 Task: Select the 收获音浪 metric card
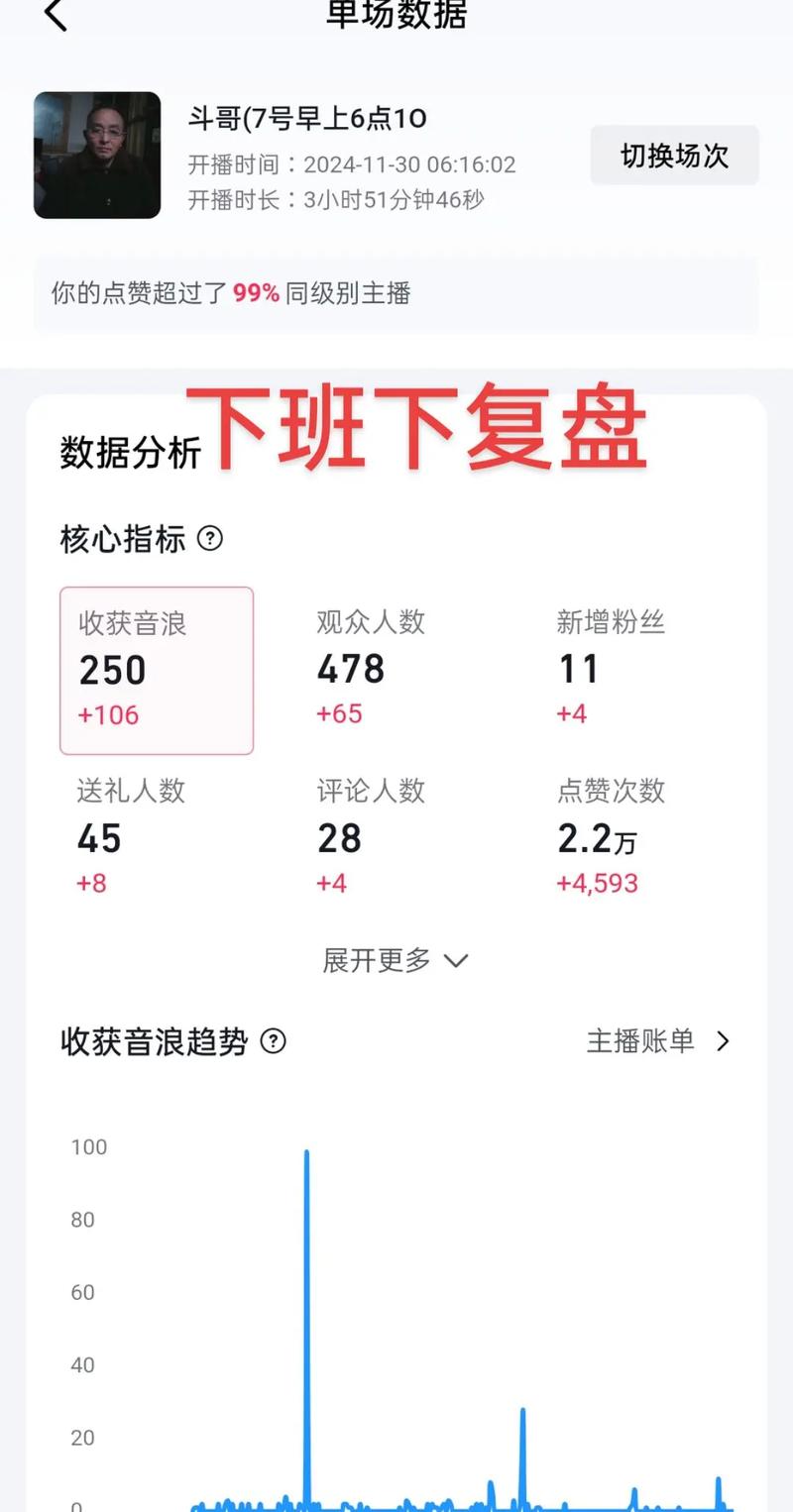[157, 672]
